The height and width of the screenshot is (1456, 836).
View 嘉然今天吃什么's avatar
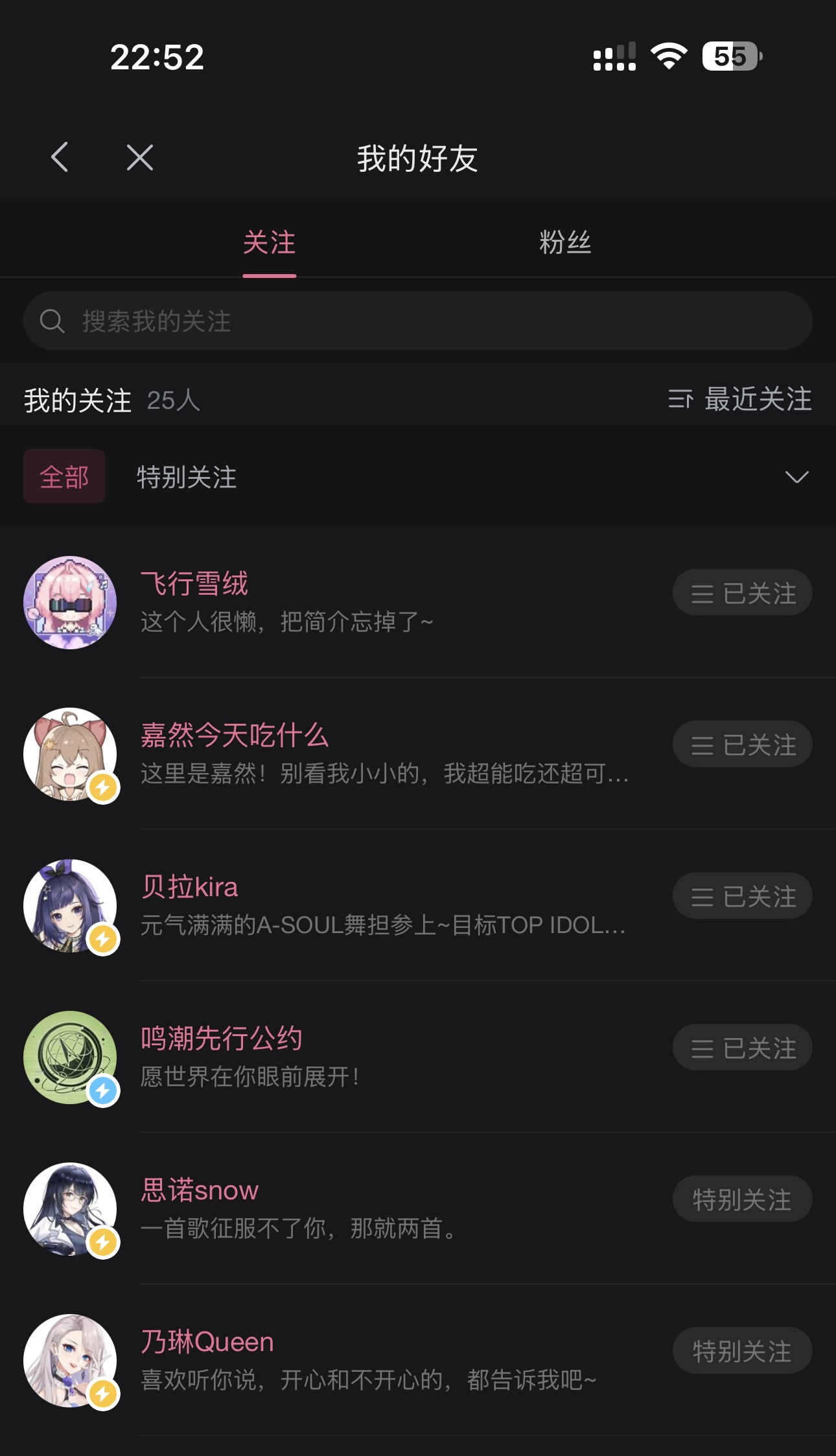click(x=70, y=754)
